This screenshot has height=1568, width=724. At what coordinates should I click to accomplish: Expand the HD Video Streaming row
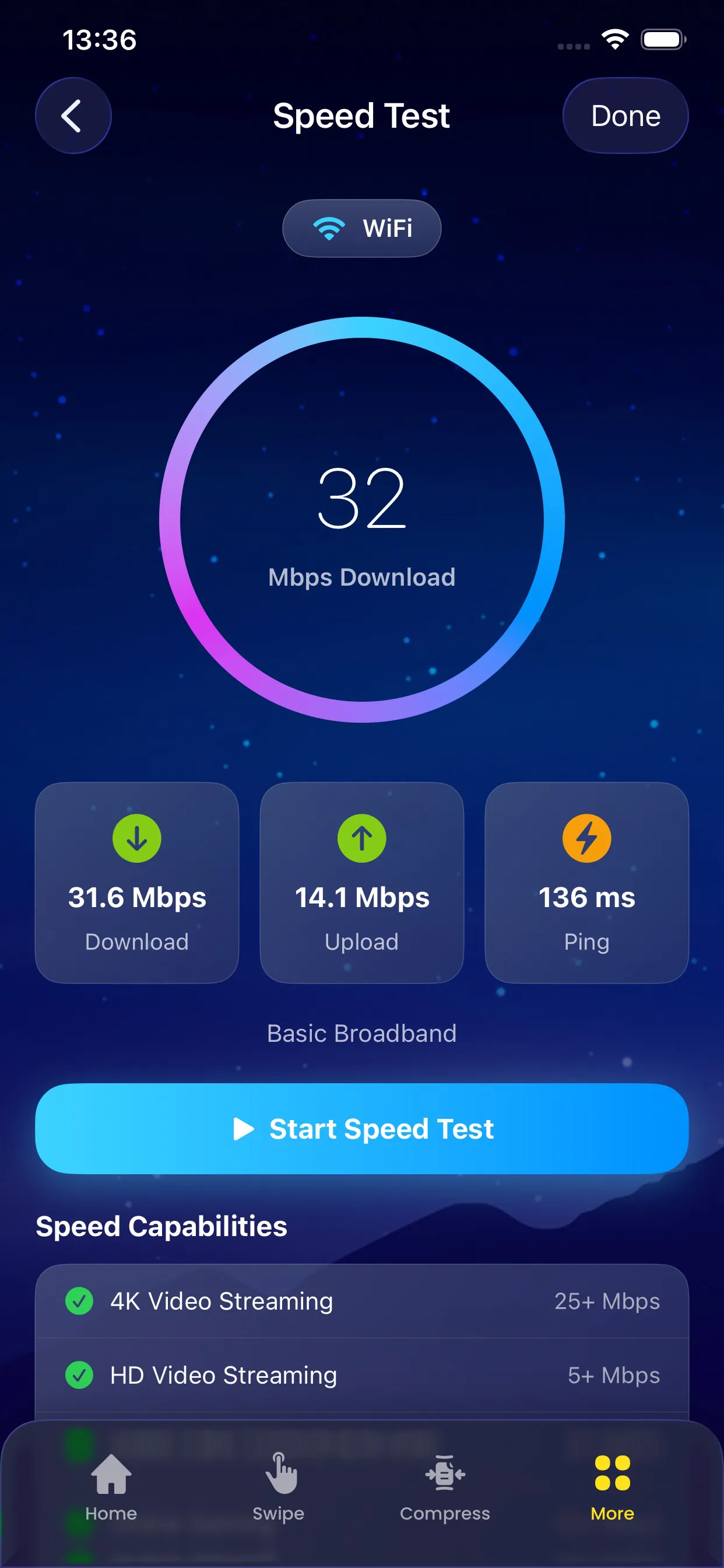coord(362,1375)
